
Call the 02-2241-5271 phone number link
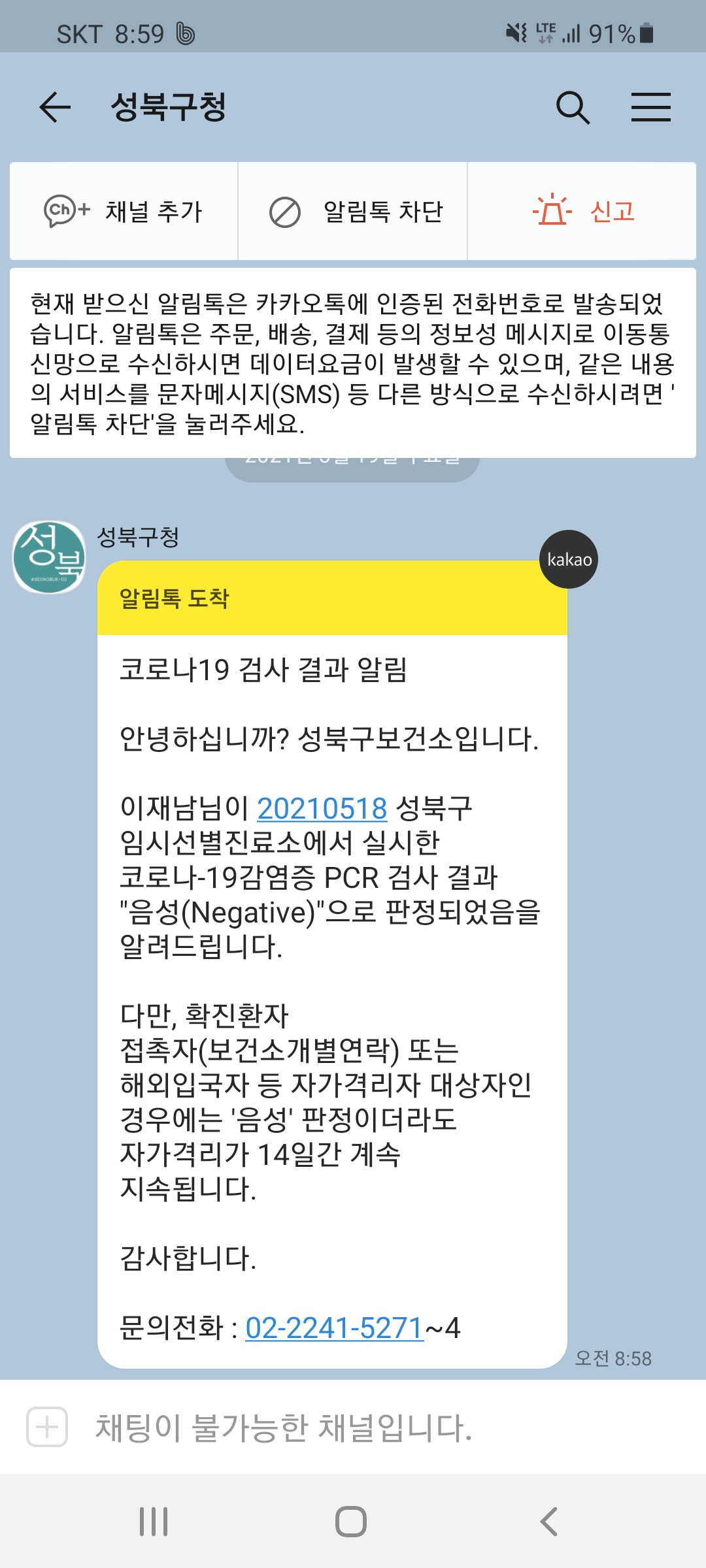pos(334,1328)
